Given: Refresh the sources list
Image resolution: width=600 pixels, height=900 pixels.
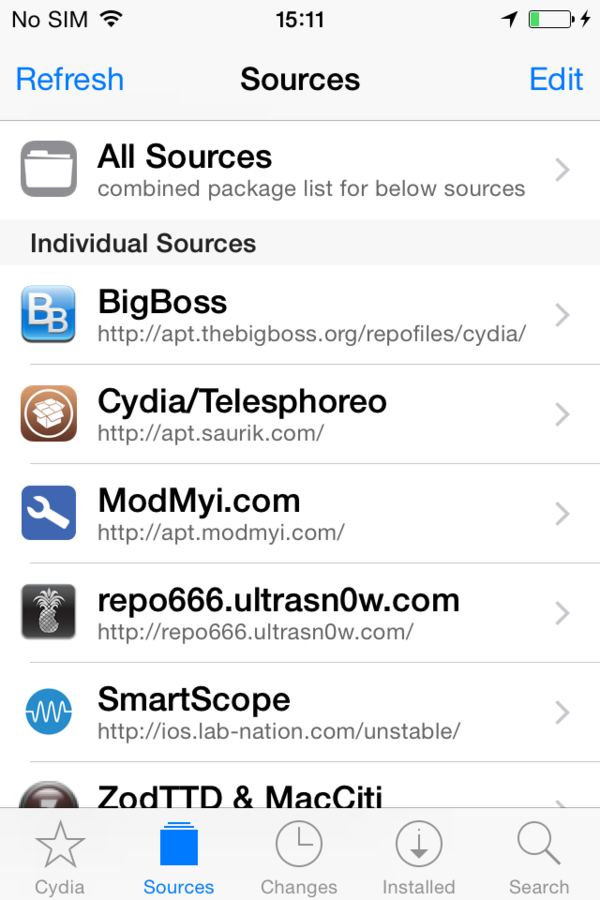Looking at the screenshot, I should 70,79.
